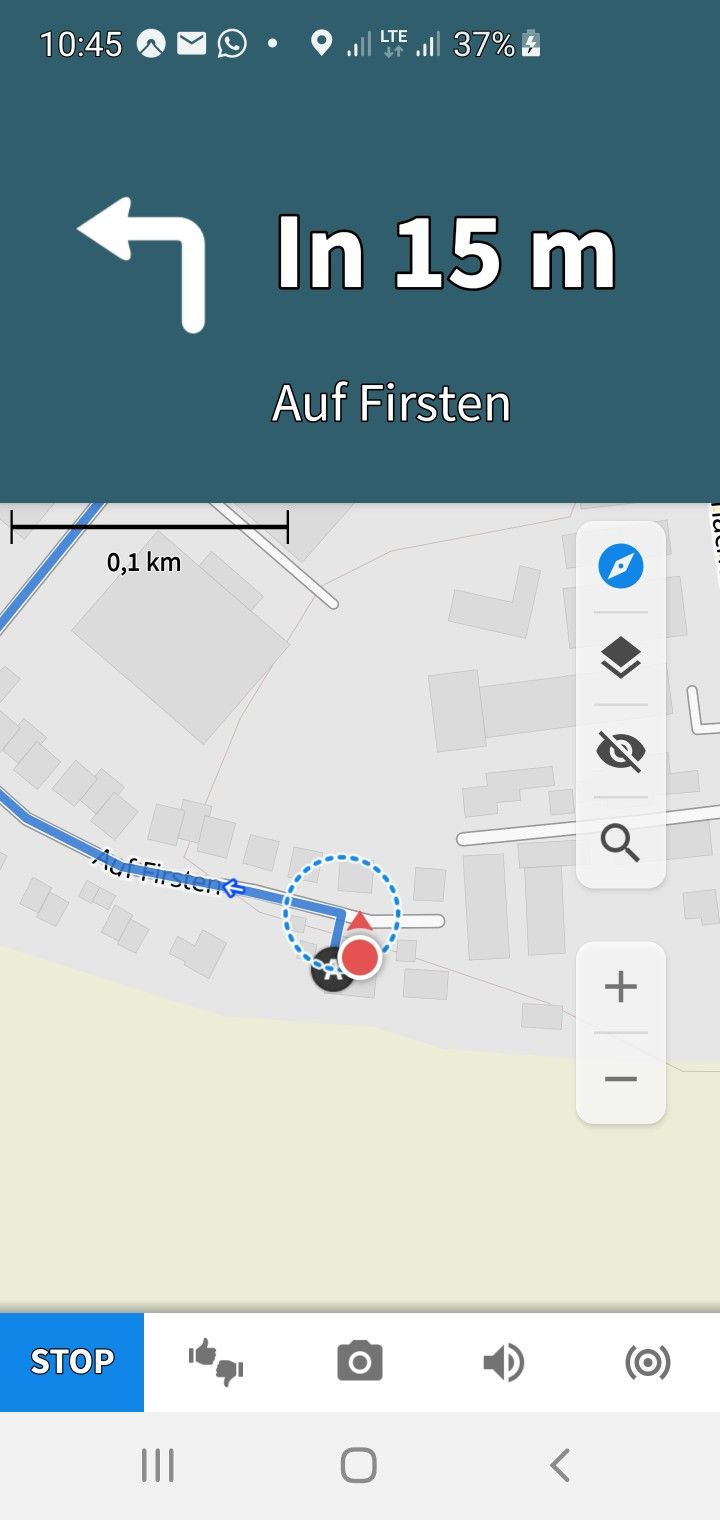Tap the blue compass orientation button
Image resolution: width=720 pixels, height=1520 pixels.
coord(621,567)
